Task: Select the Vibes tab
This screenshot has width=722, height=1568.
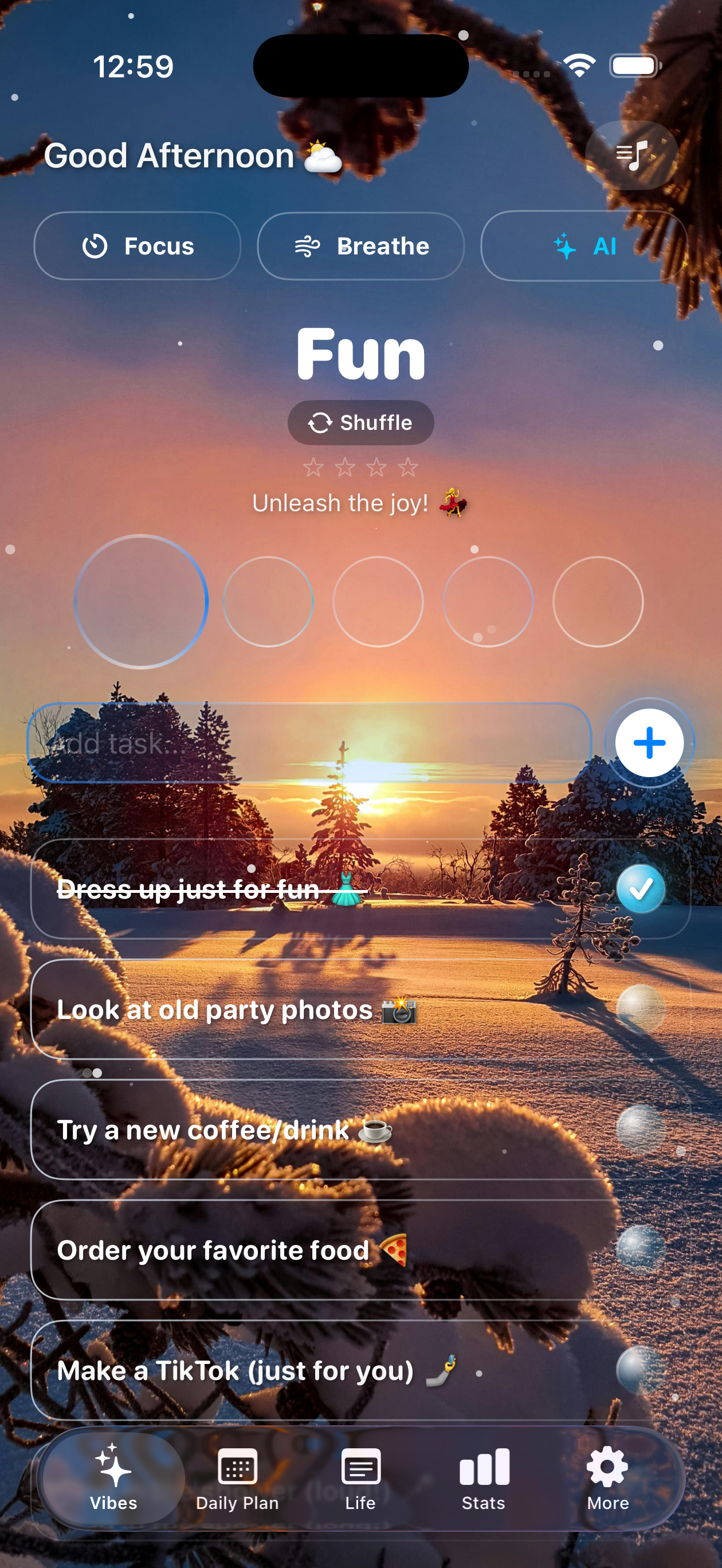Action: (114, 1478)
